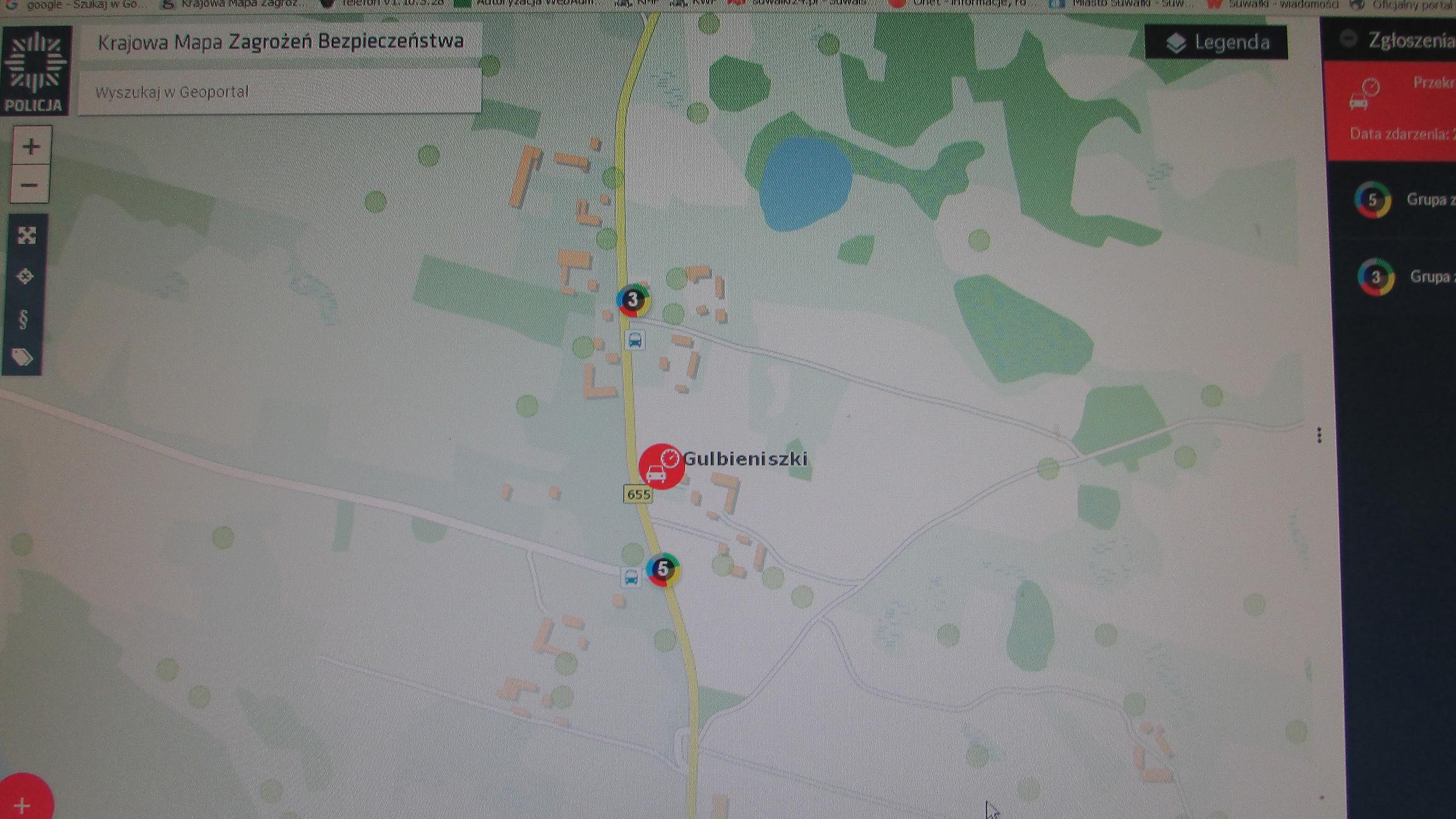Tap the panel resize handle dots
Screen dimensions: 1456x819
coord(1319,435)
